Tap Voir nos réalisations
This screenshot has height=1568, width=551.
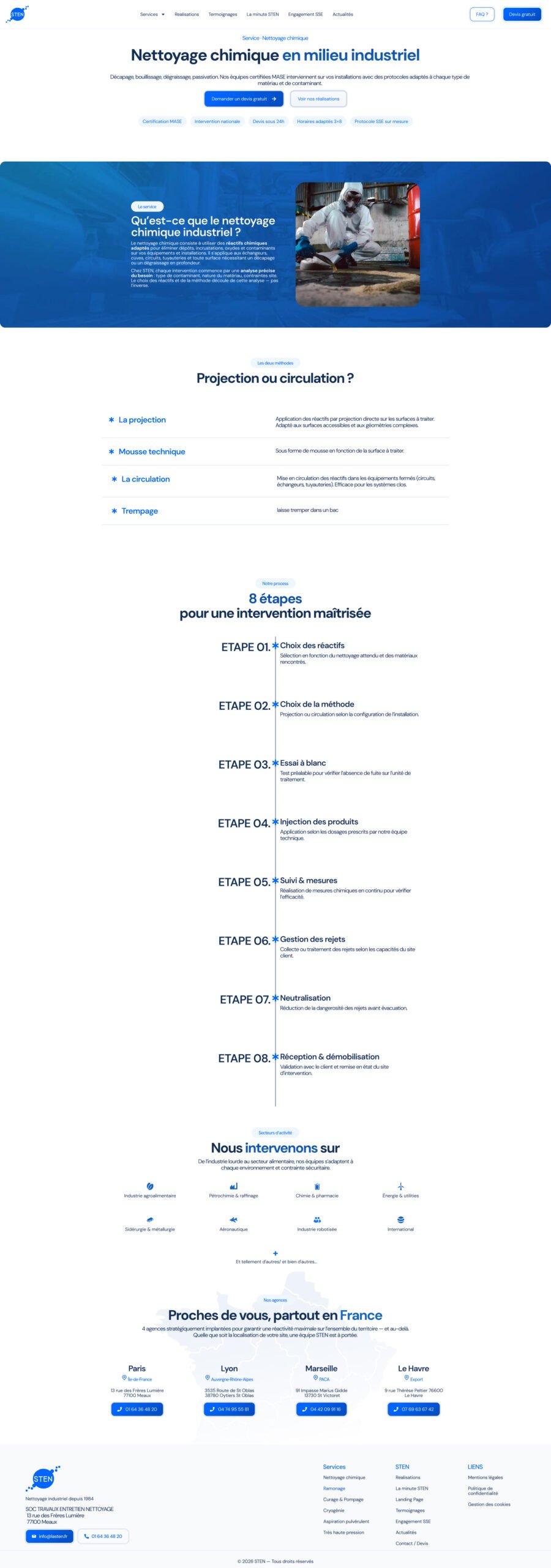[x=318, y=99]
